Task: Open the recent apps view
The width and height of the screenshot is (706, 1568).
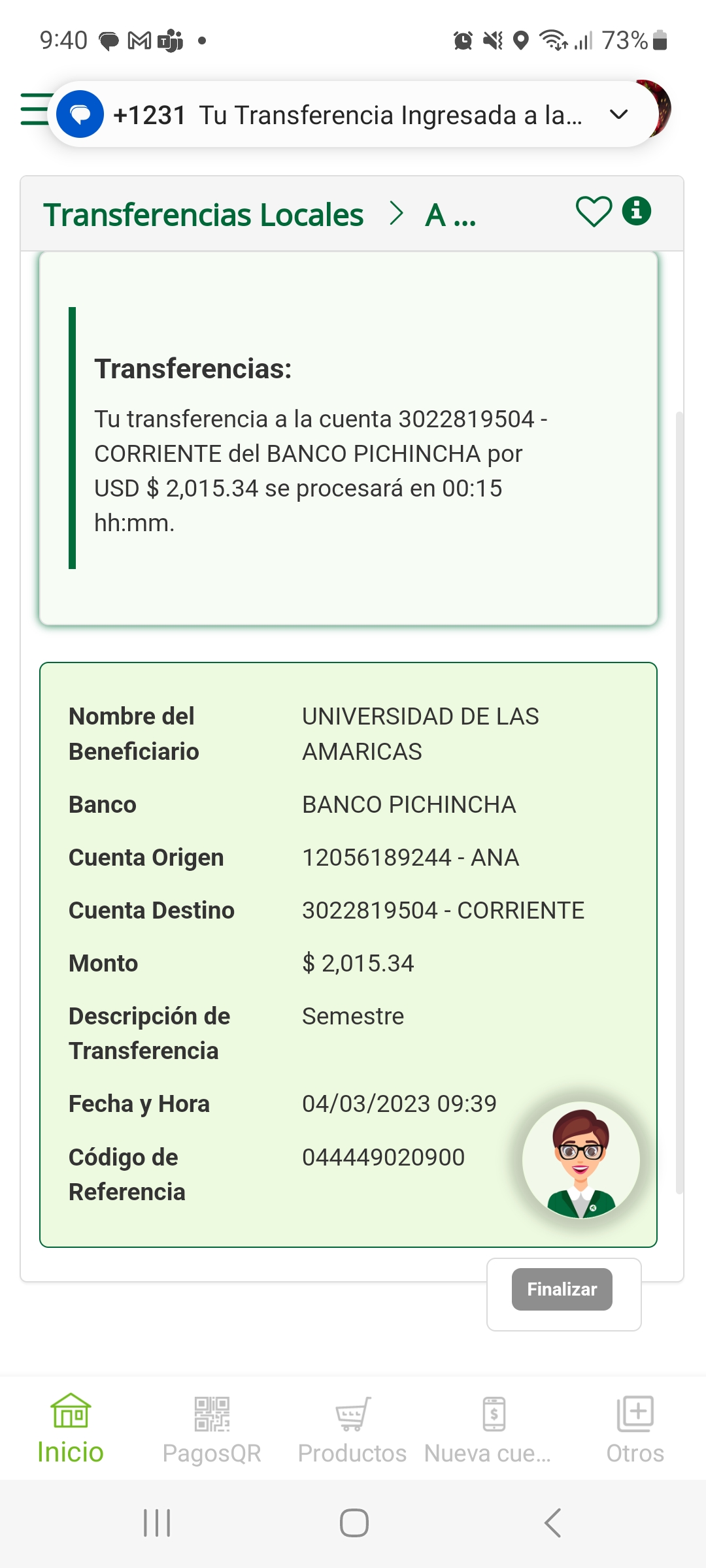Action: click(157, 1523)
